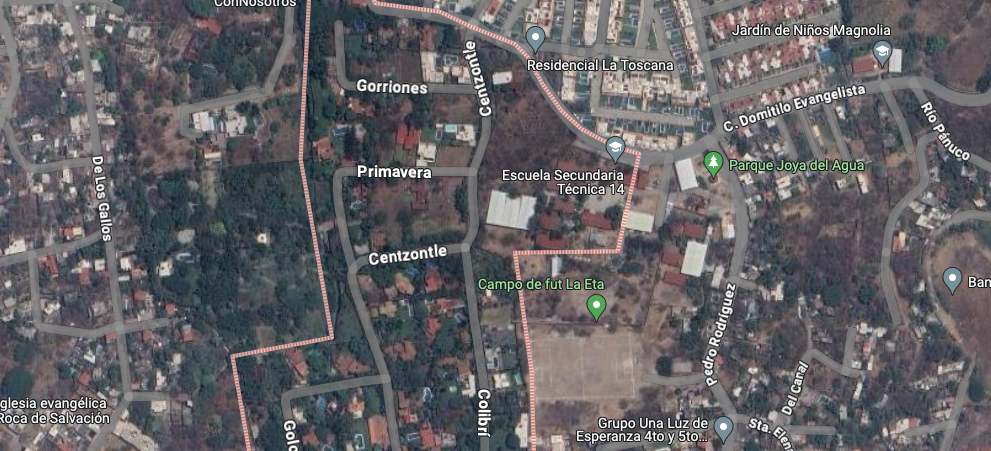Open Grupo Una Luz de Esperanza pin
991x451 pixels.
[723, 429]
